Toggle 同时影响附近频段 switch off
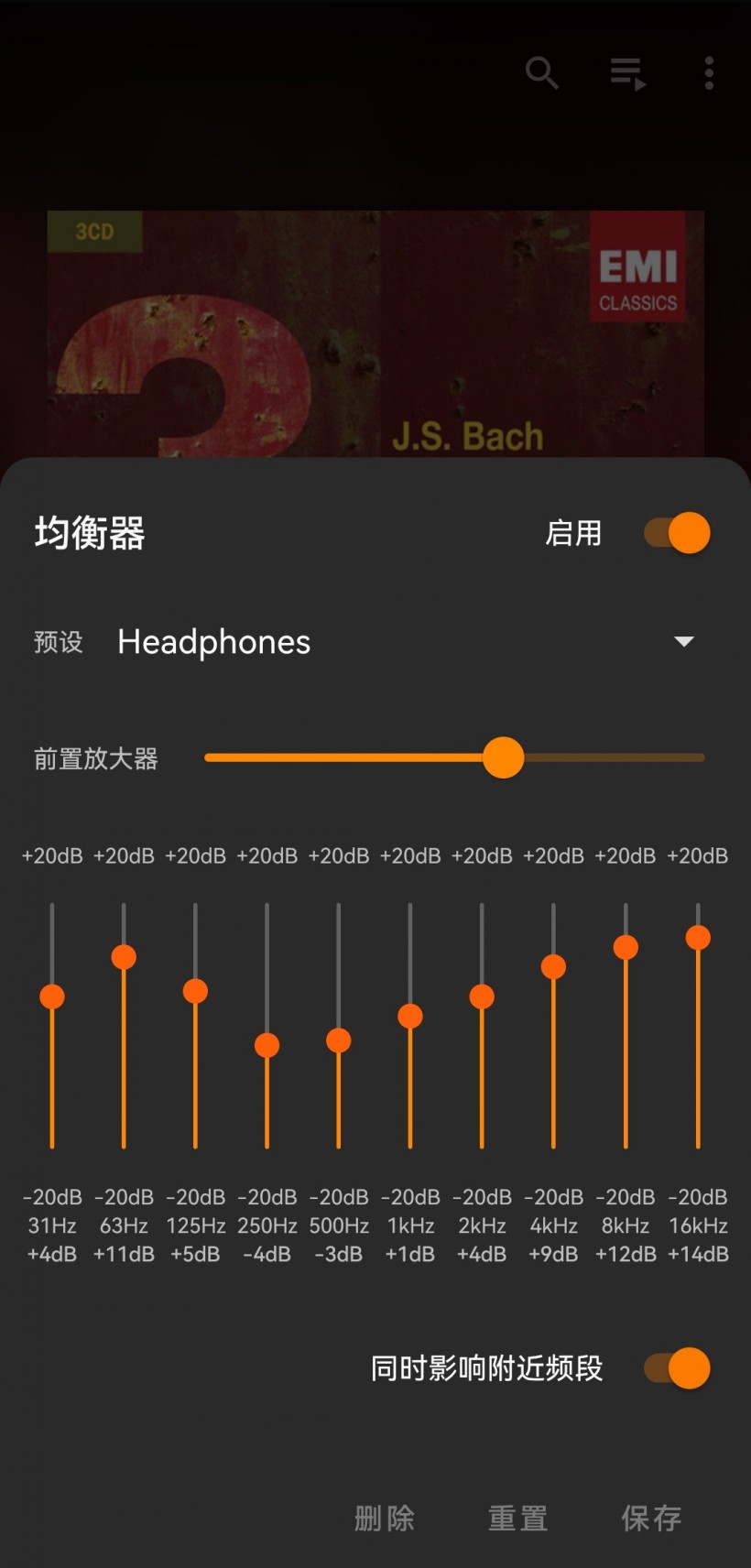Screen dimensions: 751x1568 (x=677, y=1368)
